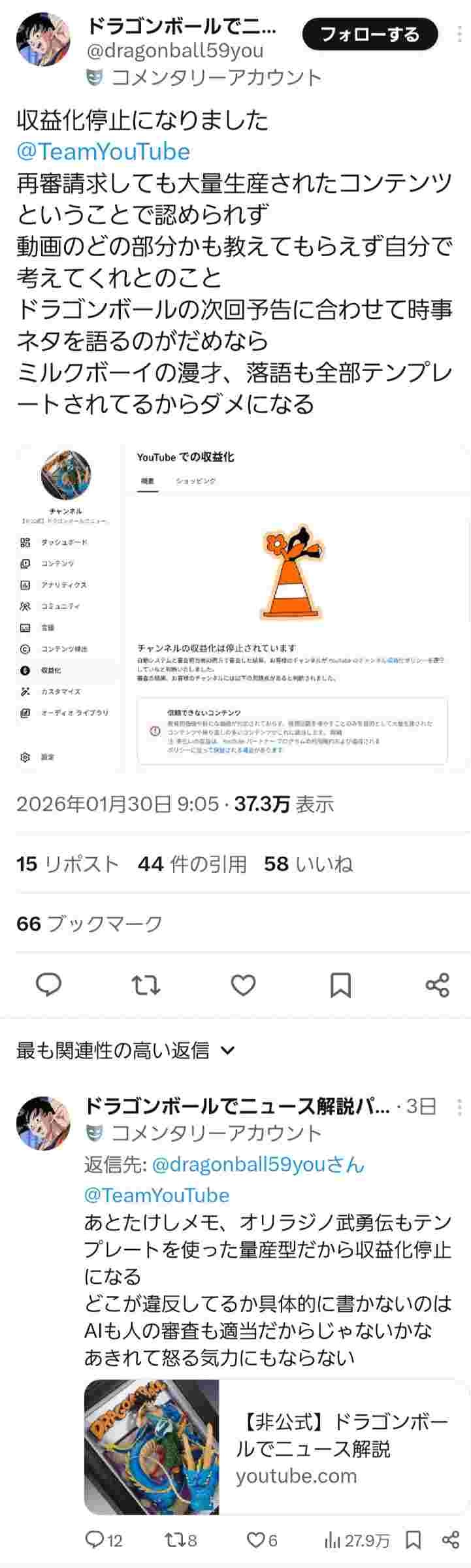View the 44 件の引用 quotes

click(x=192, y=864)
